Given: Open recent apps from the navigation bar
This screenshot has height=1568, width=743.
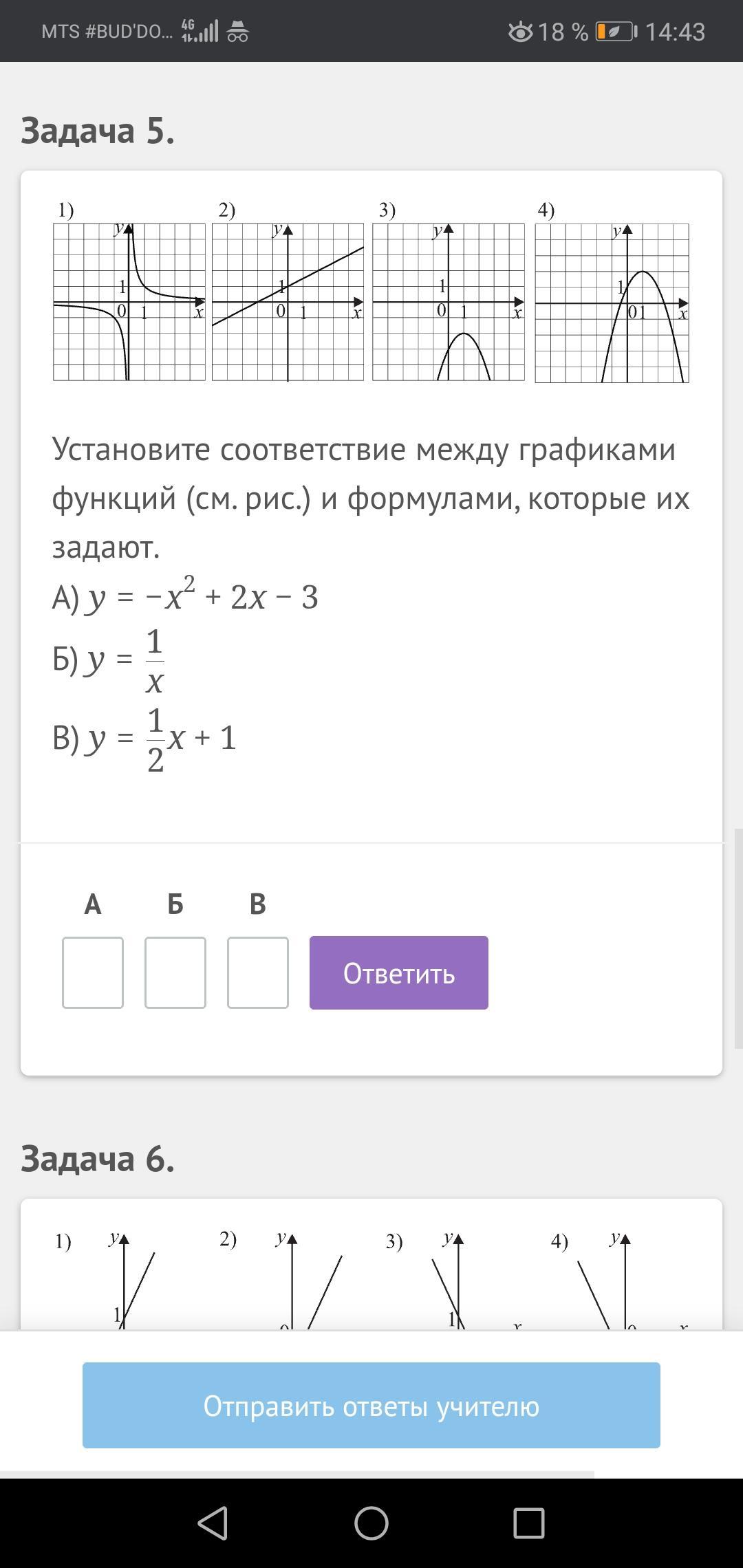Looking at the screenshot, I should 529,1523.
